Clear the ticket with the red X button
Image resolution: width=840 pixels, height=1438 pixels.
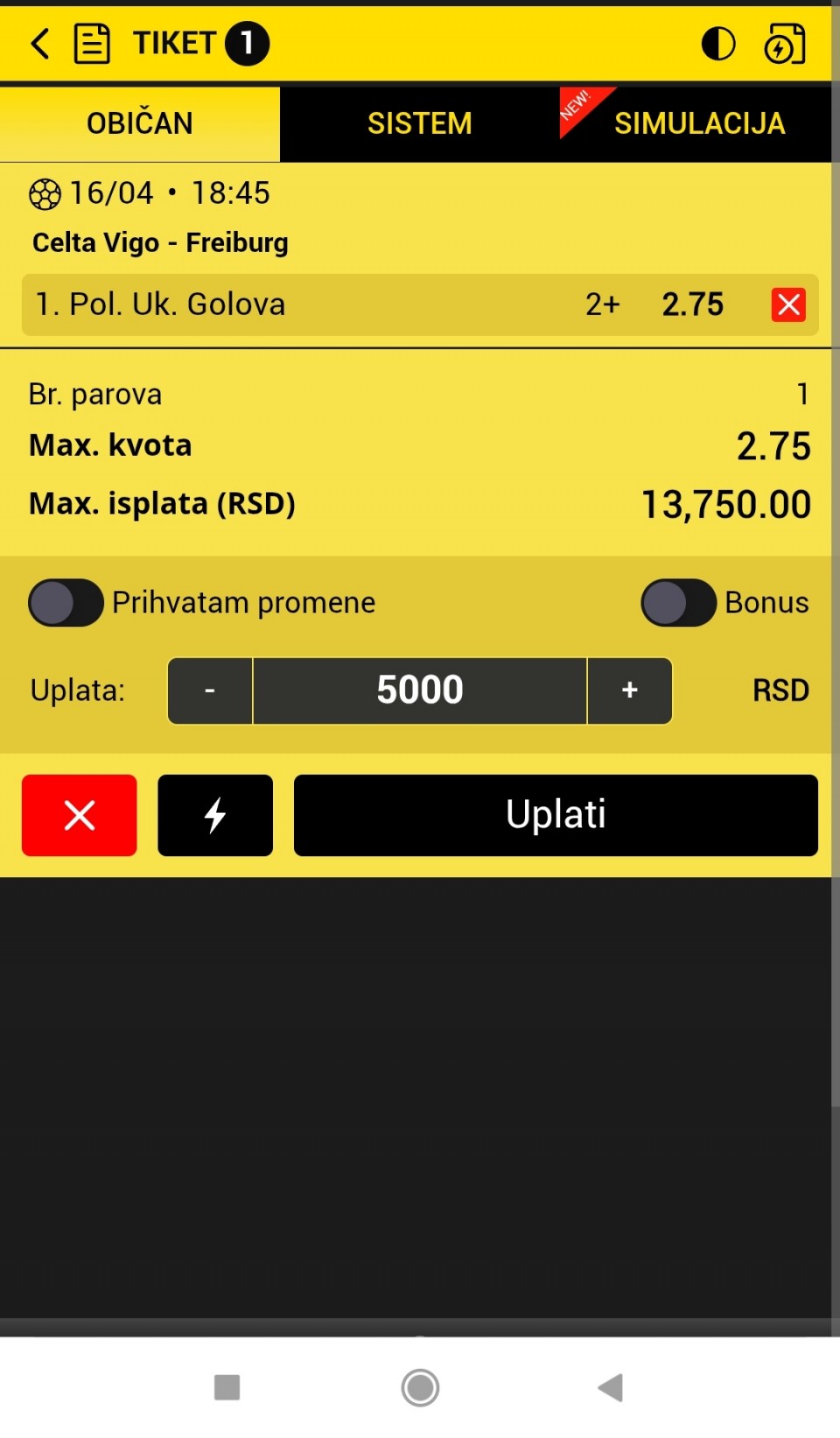tap(80, 815)
